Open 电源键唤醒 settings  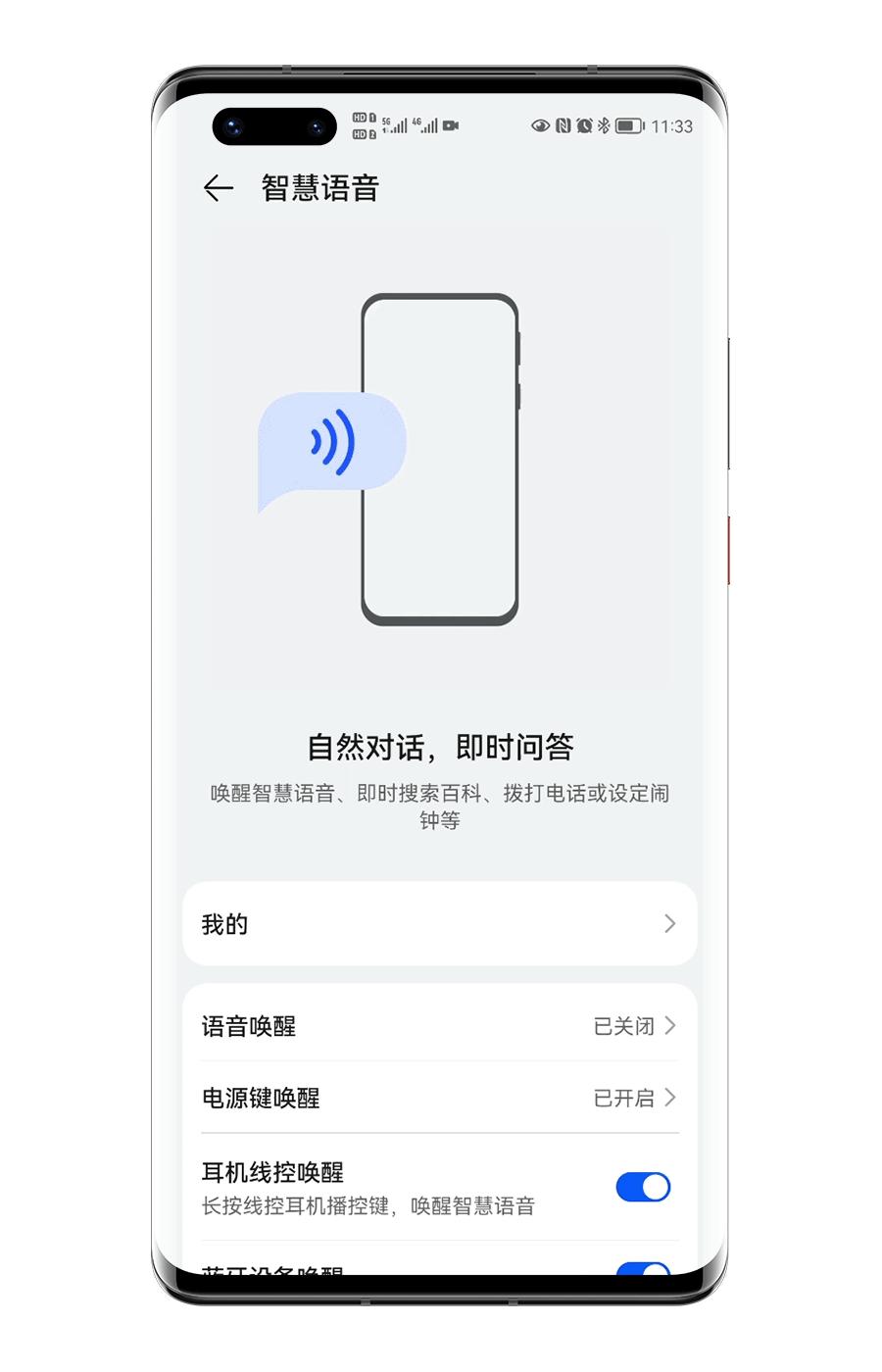439,1098
